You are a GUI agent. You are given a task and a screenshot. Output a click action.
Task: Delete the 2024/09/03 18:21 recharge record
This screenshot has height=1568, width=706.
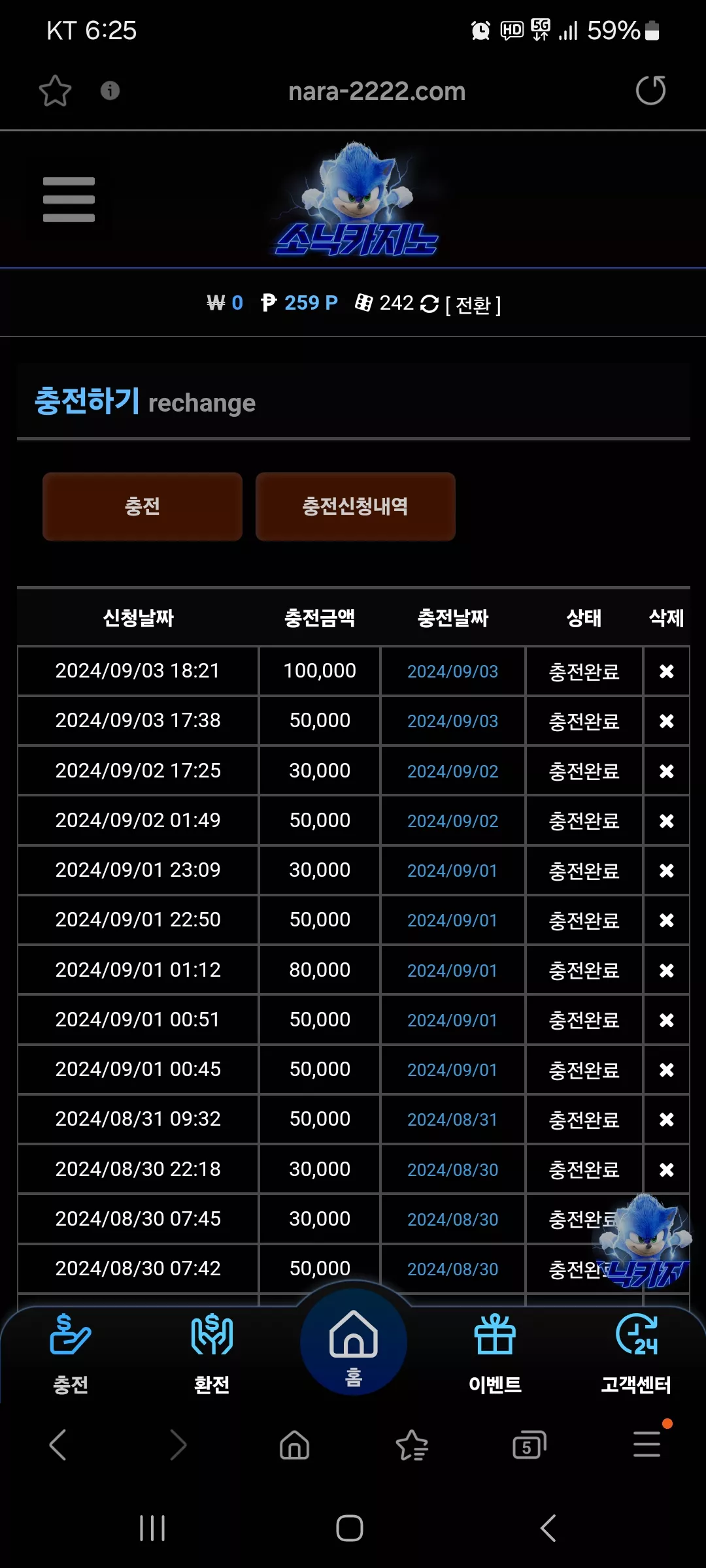click(x=666, y=671)
